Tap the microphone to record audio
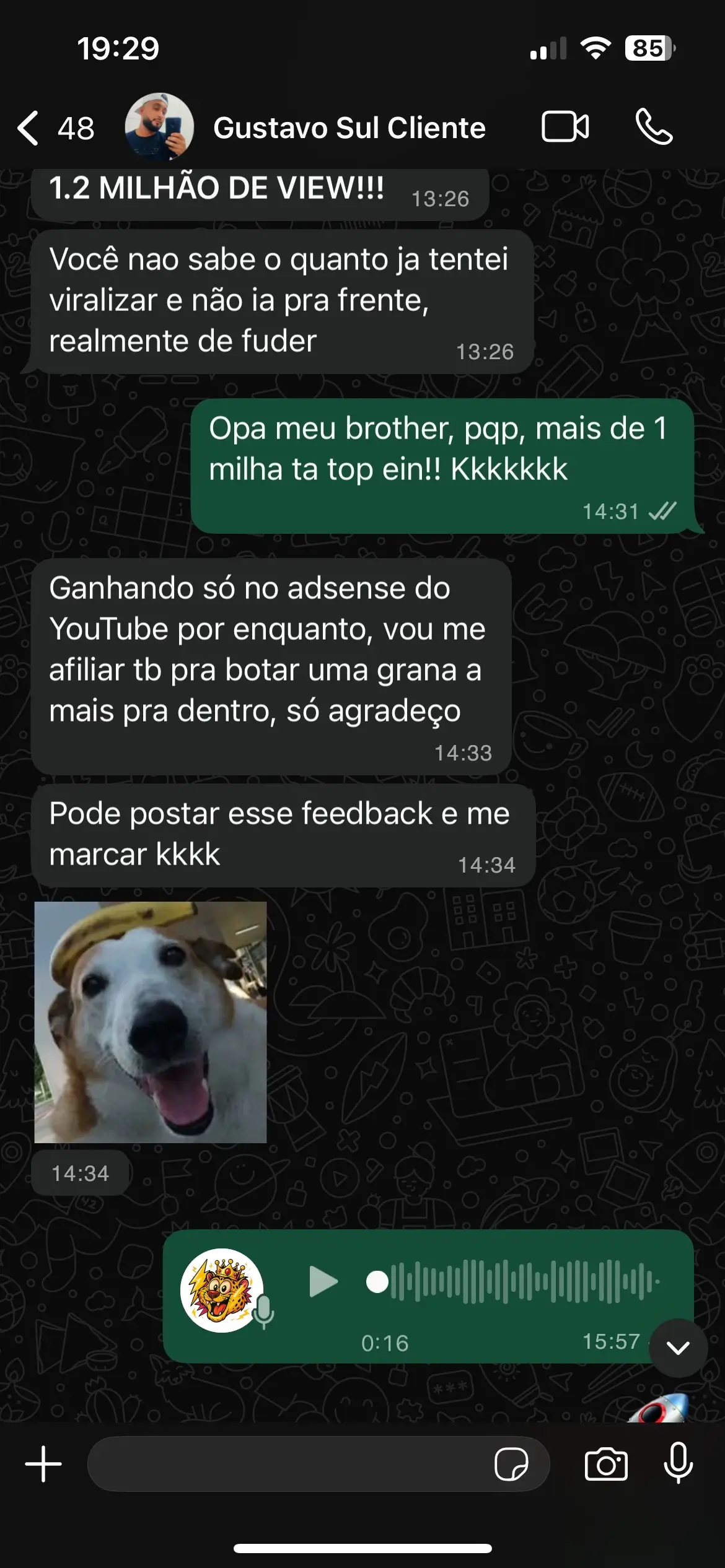 [678, 1463]
